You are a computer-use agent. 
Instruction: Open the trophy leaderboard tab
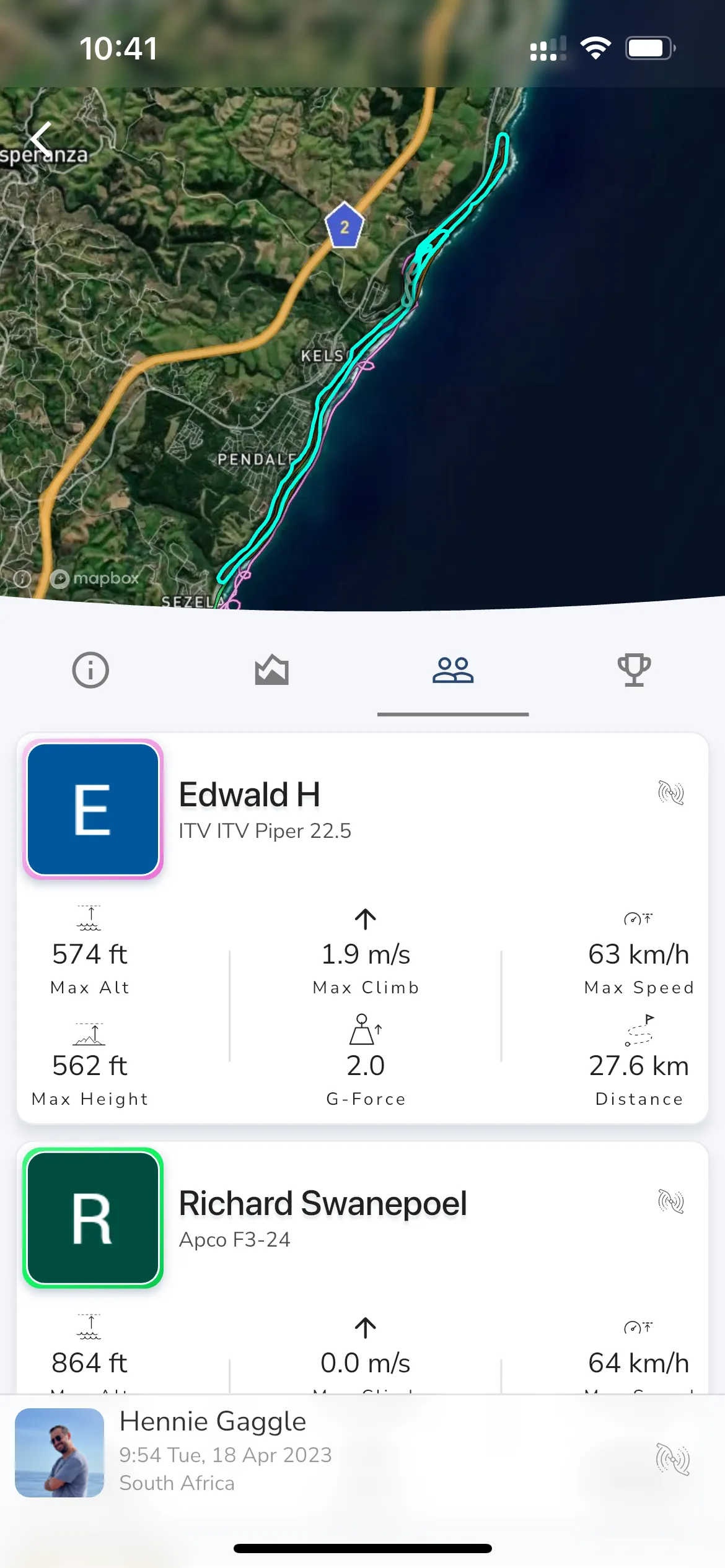coord(634,670)
